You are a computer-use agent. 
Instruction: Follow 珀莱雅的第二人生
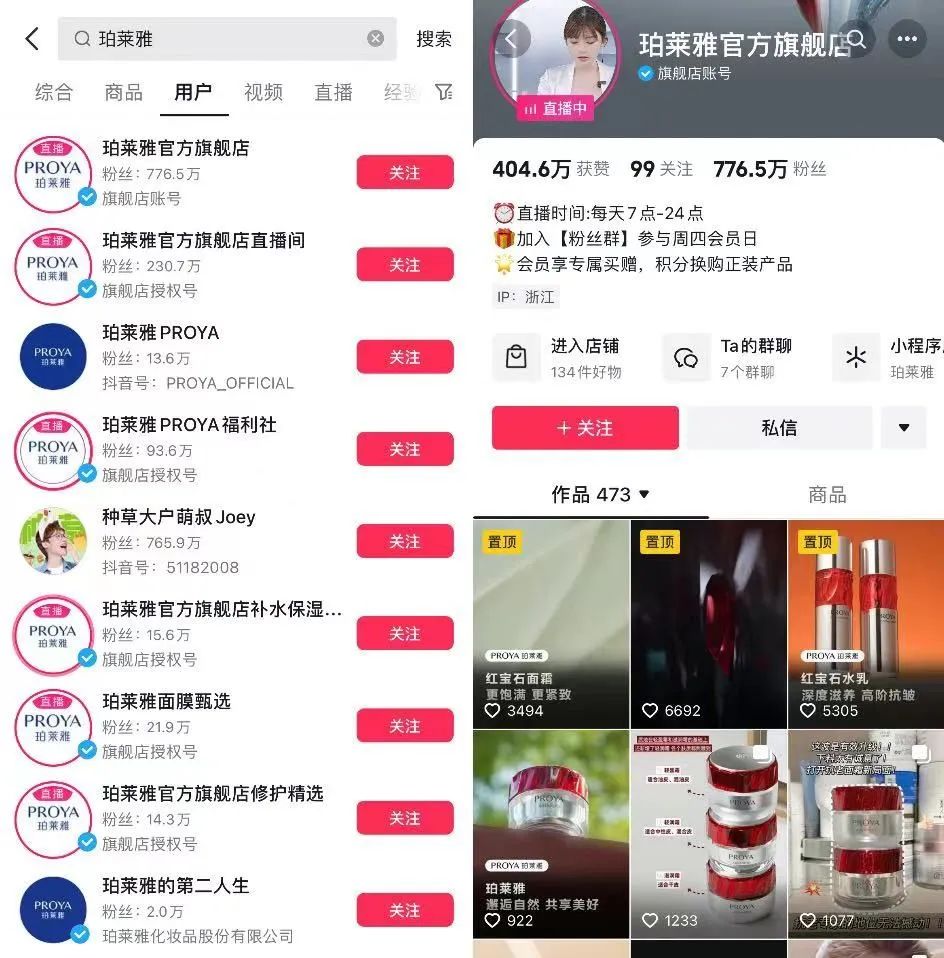404,910
